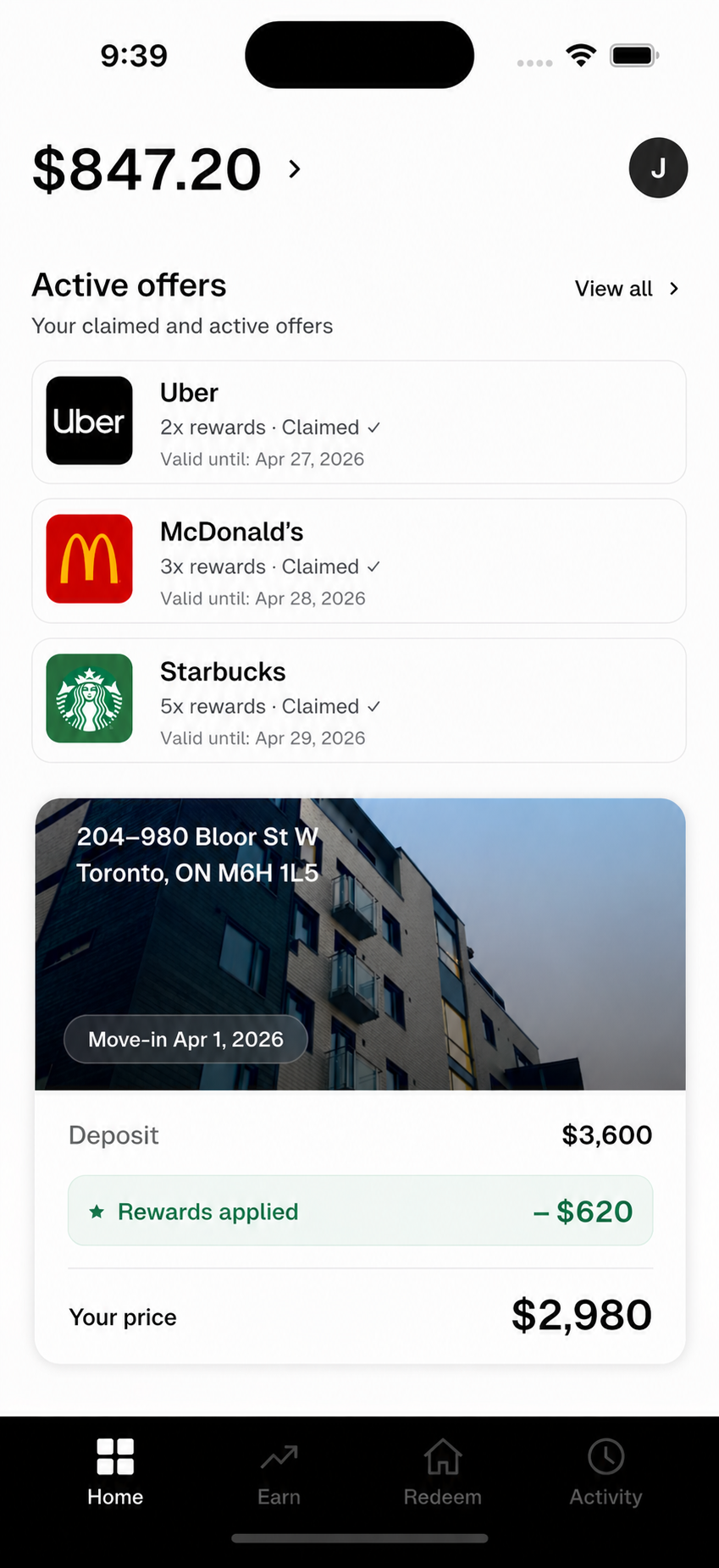
Task: Tap the star icon beside Rewards applied
Action: click(96, 1211)
